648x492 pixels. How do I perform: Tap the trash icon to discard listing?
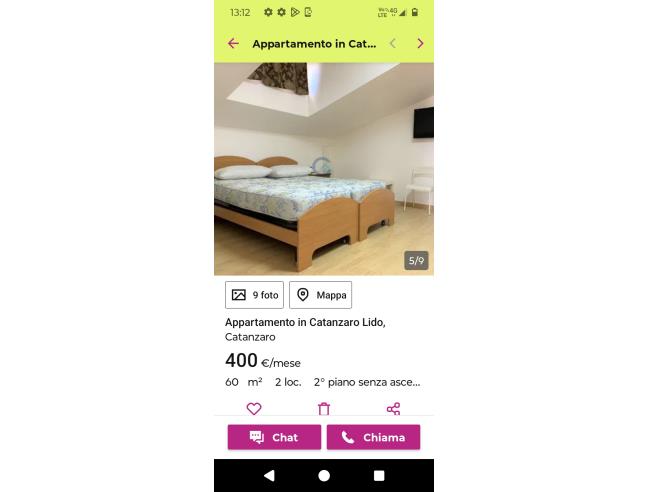pos(324,408)
